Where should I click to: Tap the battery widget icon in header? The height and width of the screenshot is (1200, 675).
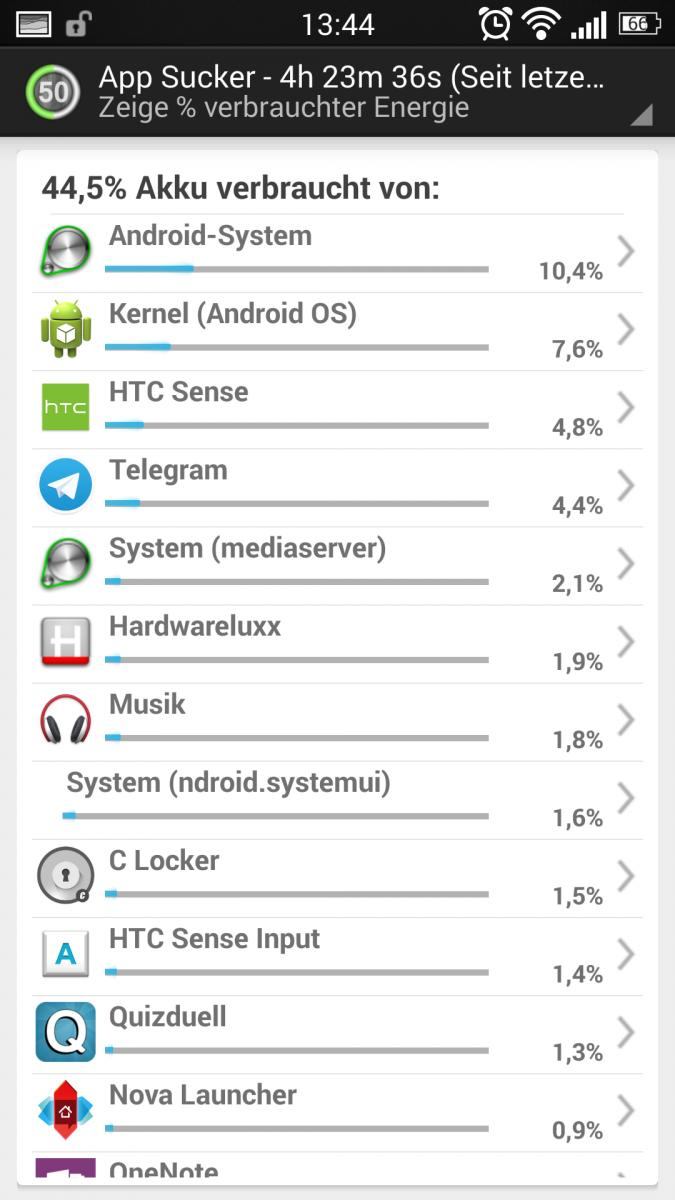(x=54, y=92)
